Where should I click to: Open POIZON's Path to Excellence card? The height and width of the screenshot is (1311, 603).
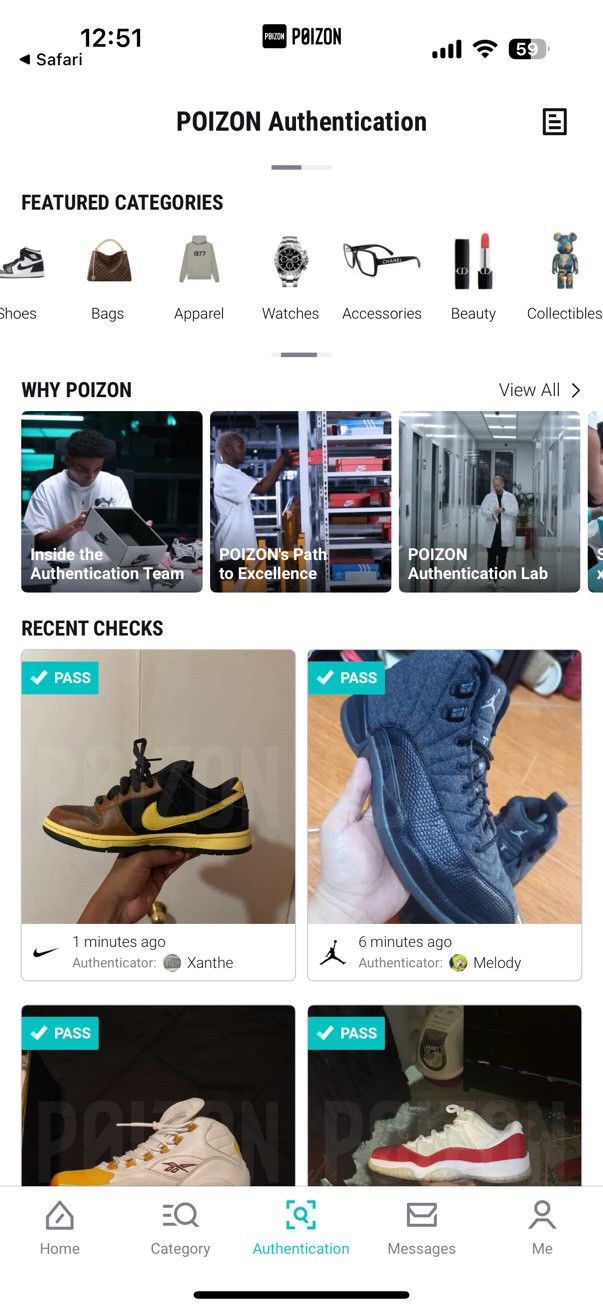pos(300,502)
